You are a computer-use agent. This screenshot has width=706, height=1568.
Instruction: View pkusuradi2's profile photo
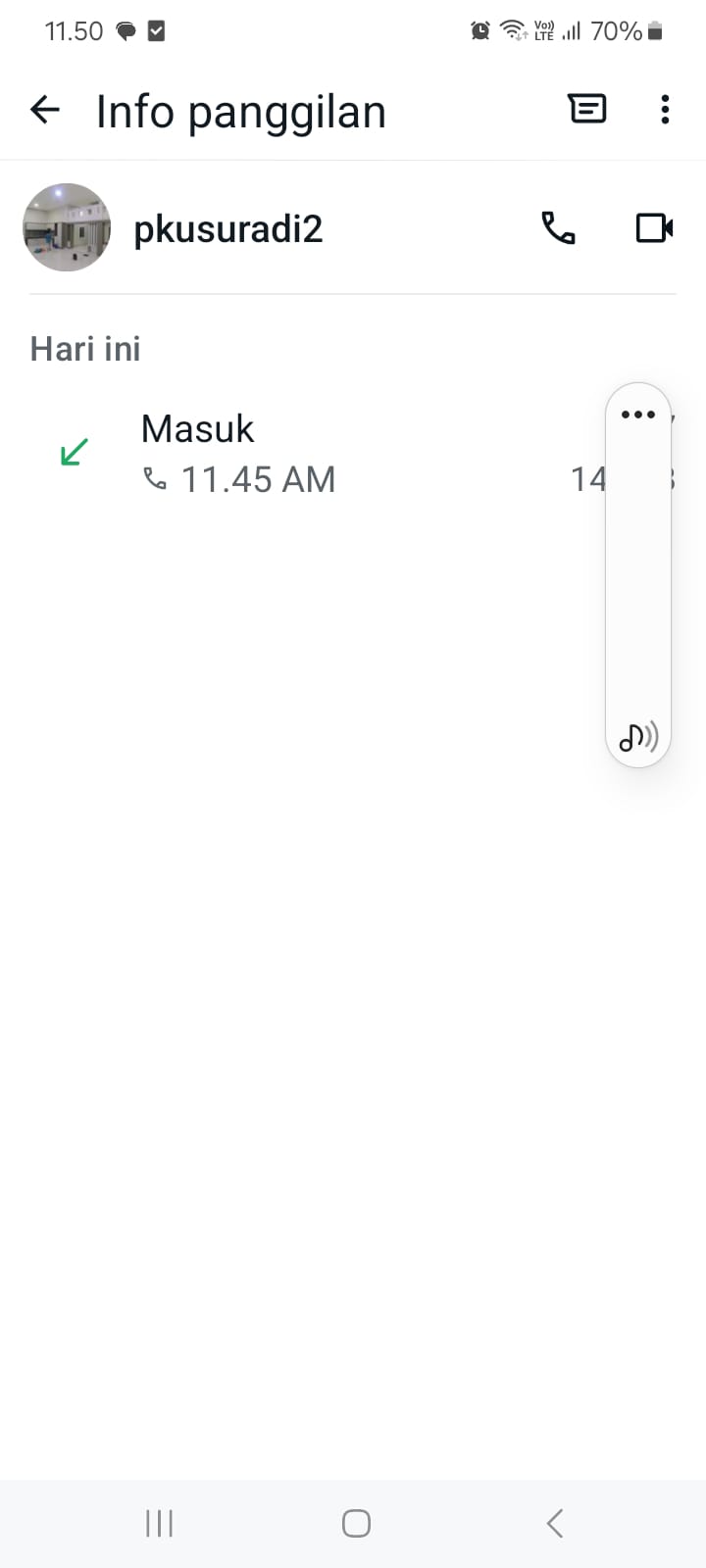click(x=67, y=227)
